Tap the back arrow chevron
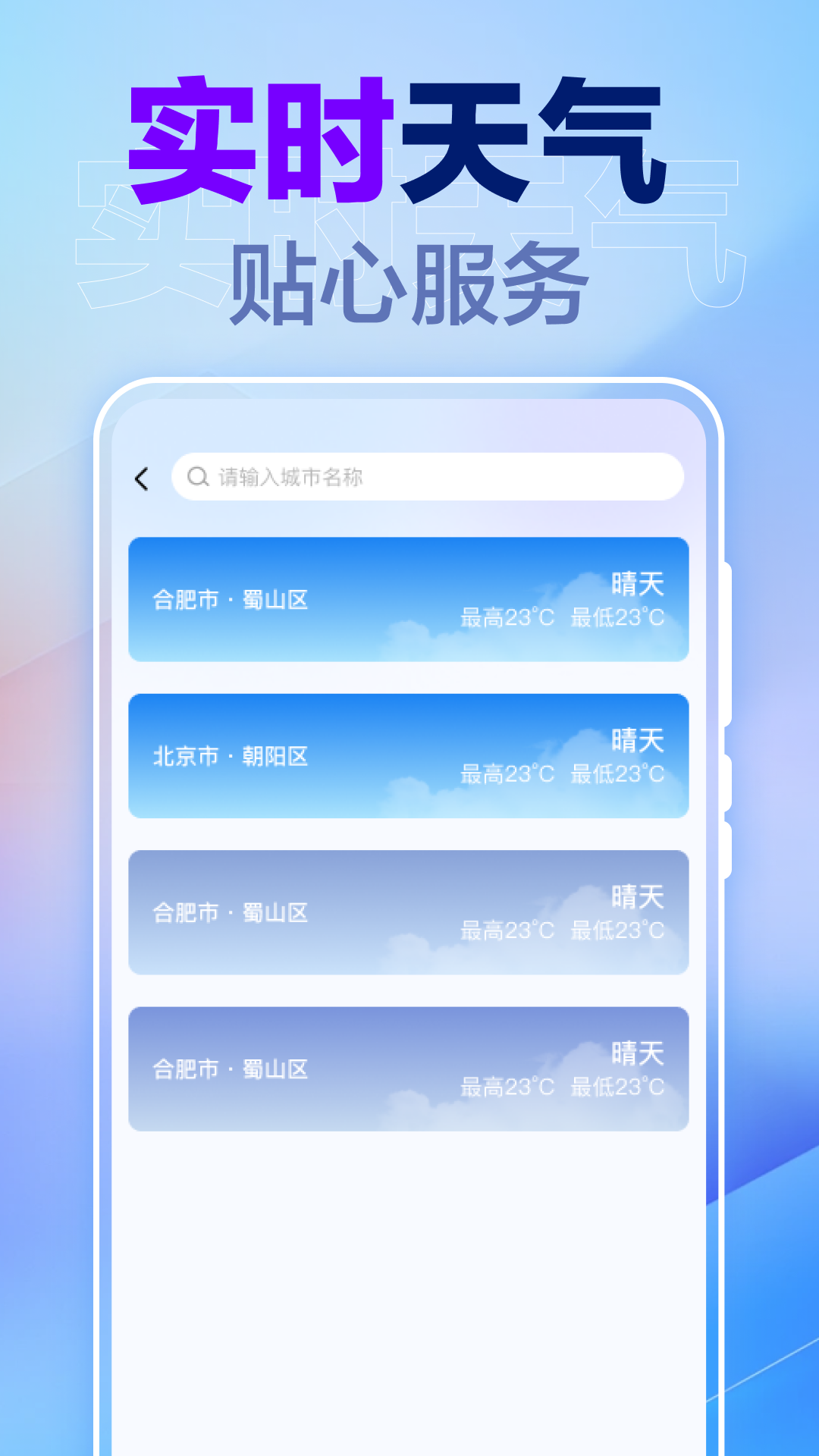 (140, 478)
